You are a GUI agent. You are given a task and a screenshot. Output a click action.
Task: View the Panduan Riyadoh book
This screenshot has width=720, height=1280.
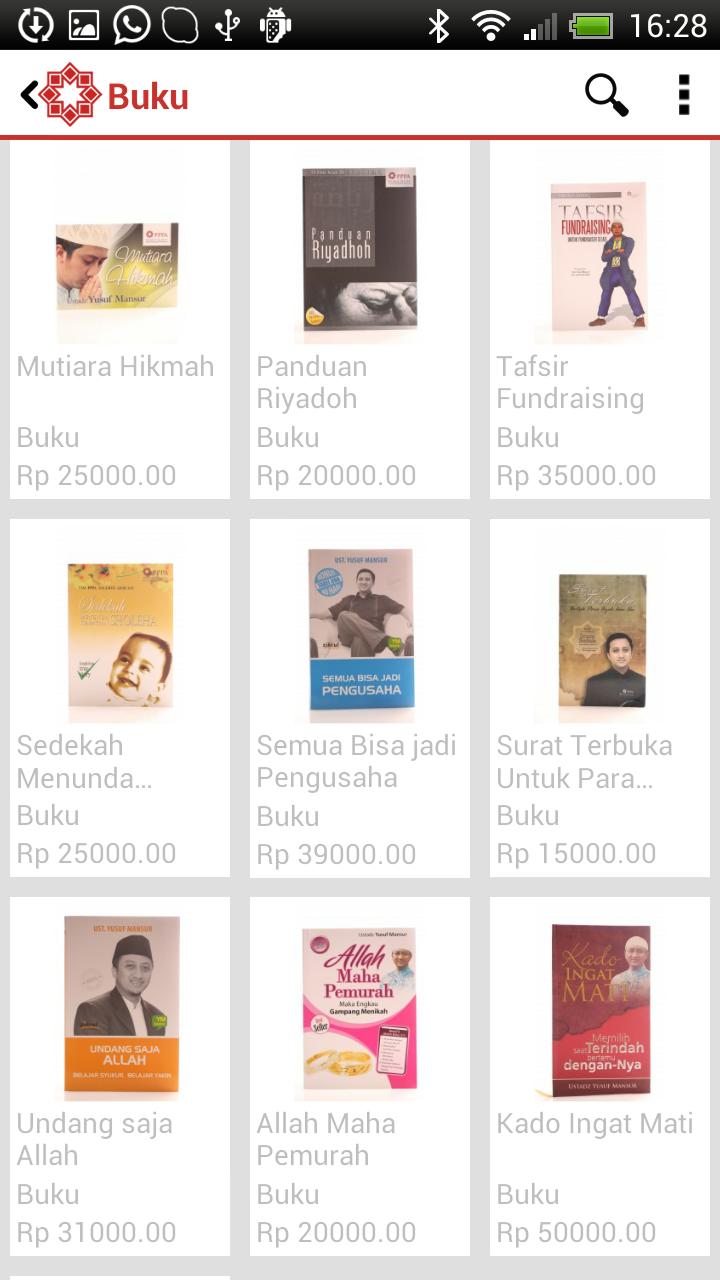coord(360,320)
